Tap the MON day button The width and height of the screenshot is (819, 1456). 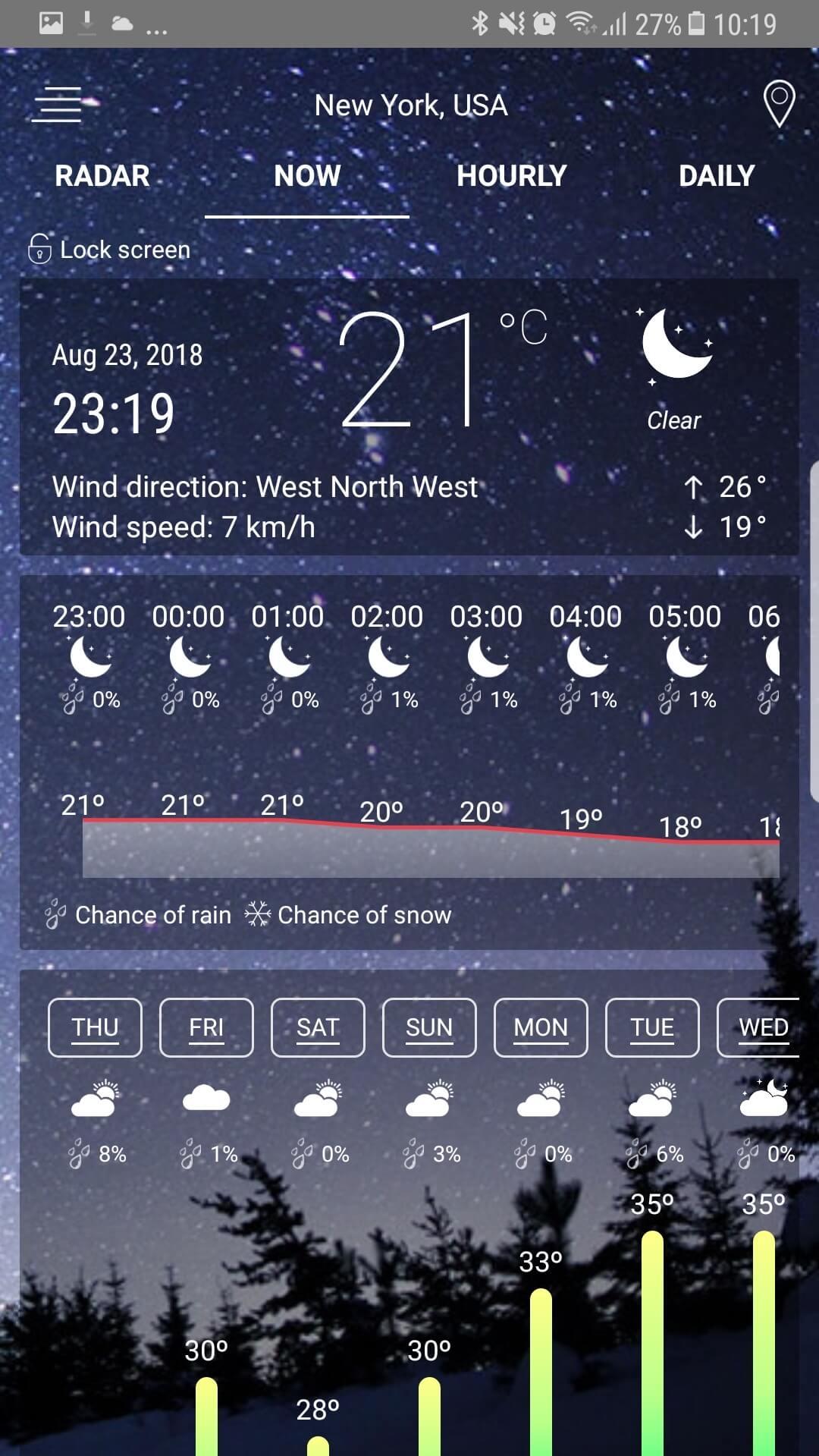(541, 1027)
